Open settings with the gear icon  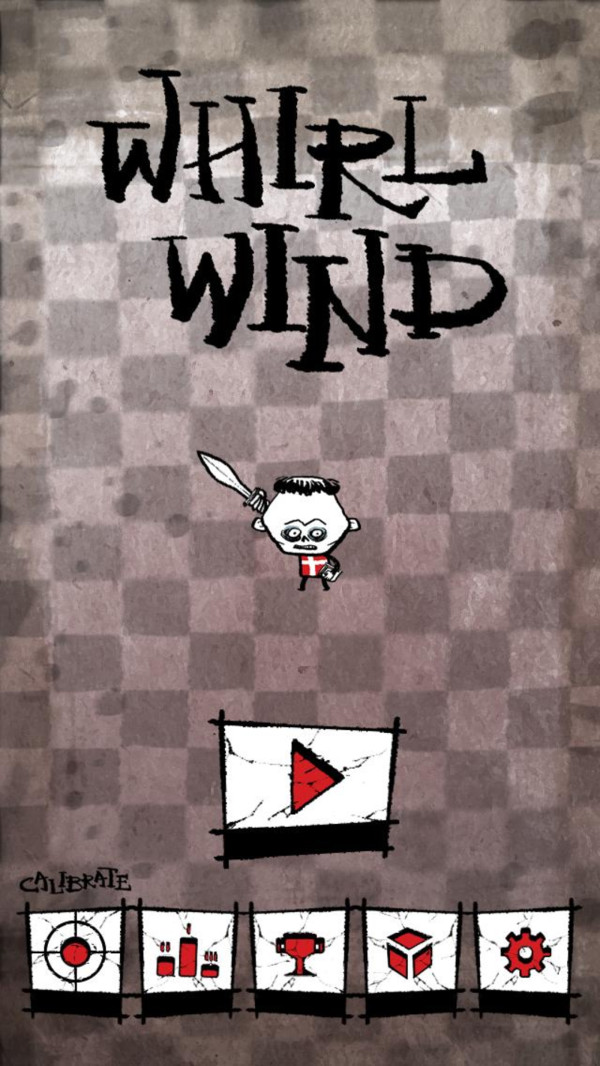click(523, 953)
